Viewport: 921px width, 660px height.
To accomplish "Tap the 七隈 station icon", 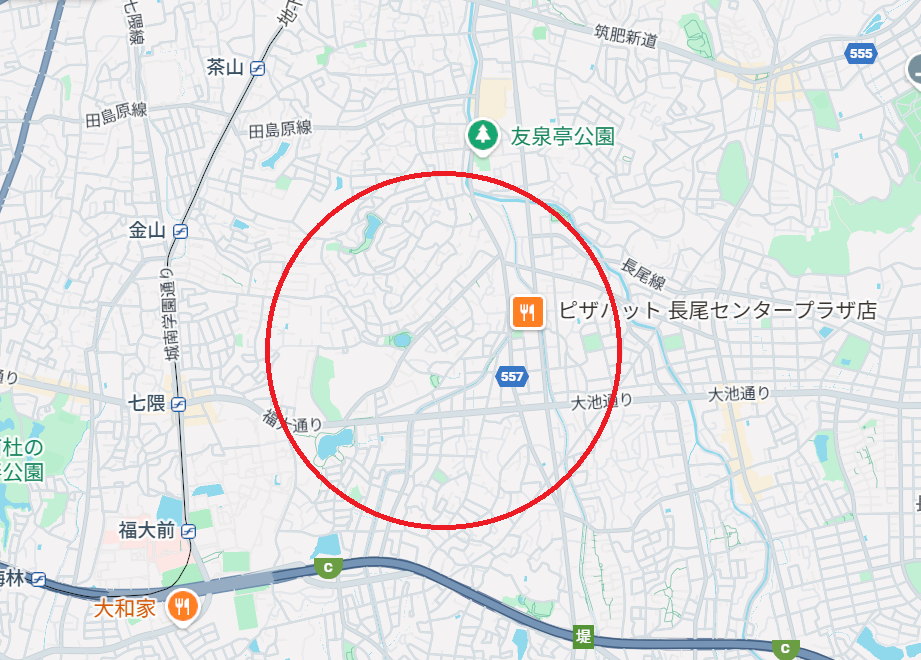I will coord(179,405).
